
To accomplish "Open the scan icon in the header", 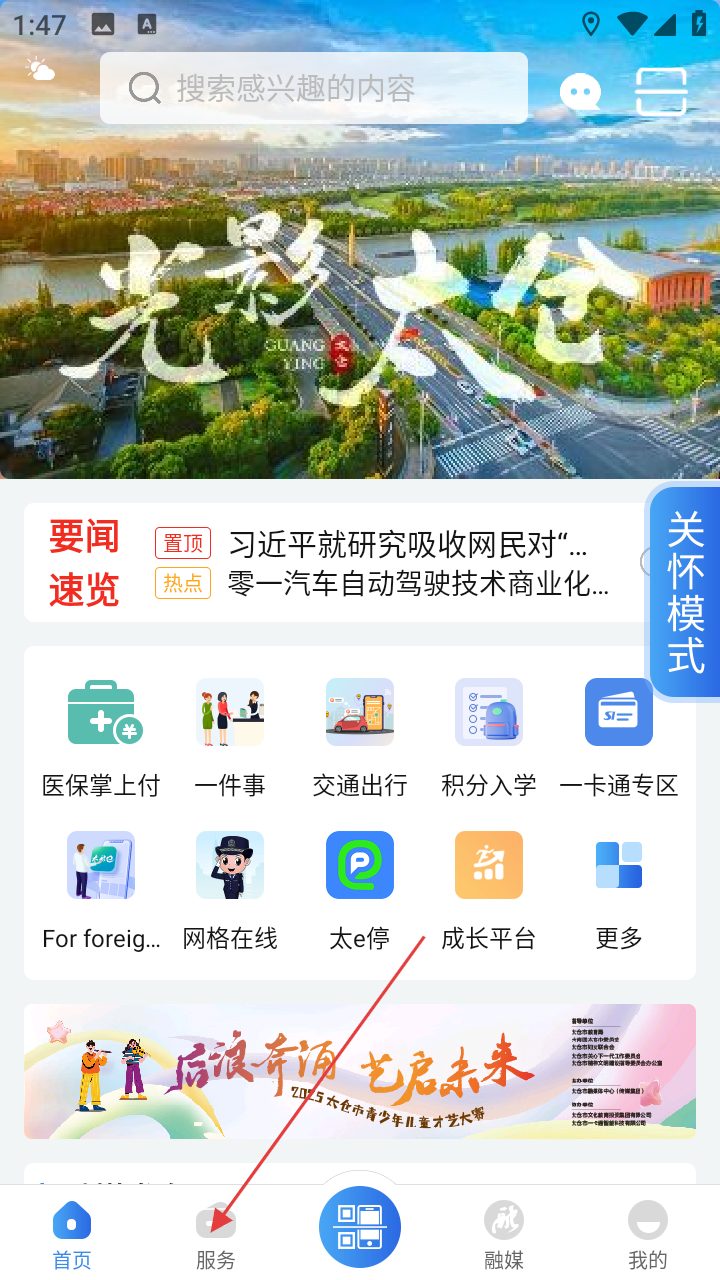I will (662, 92).
